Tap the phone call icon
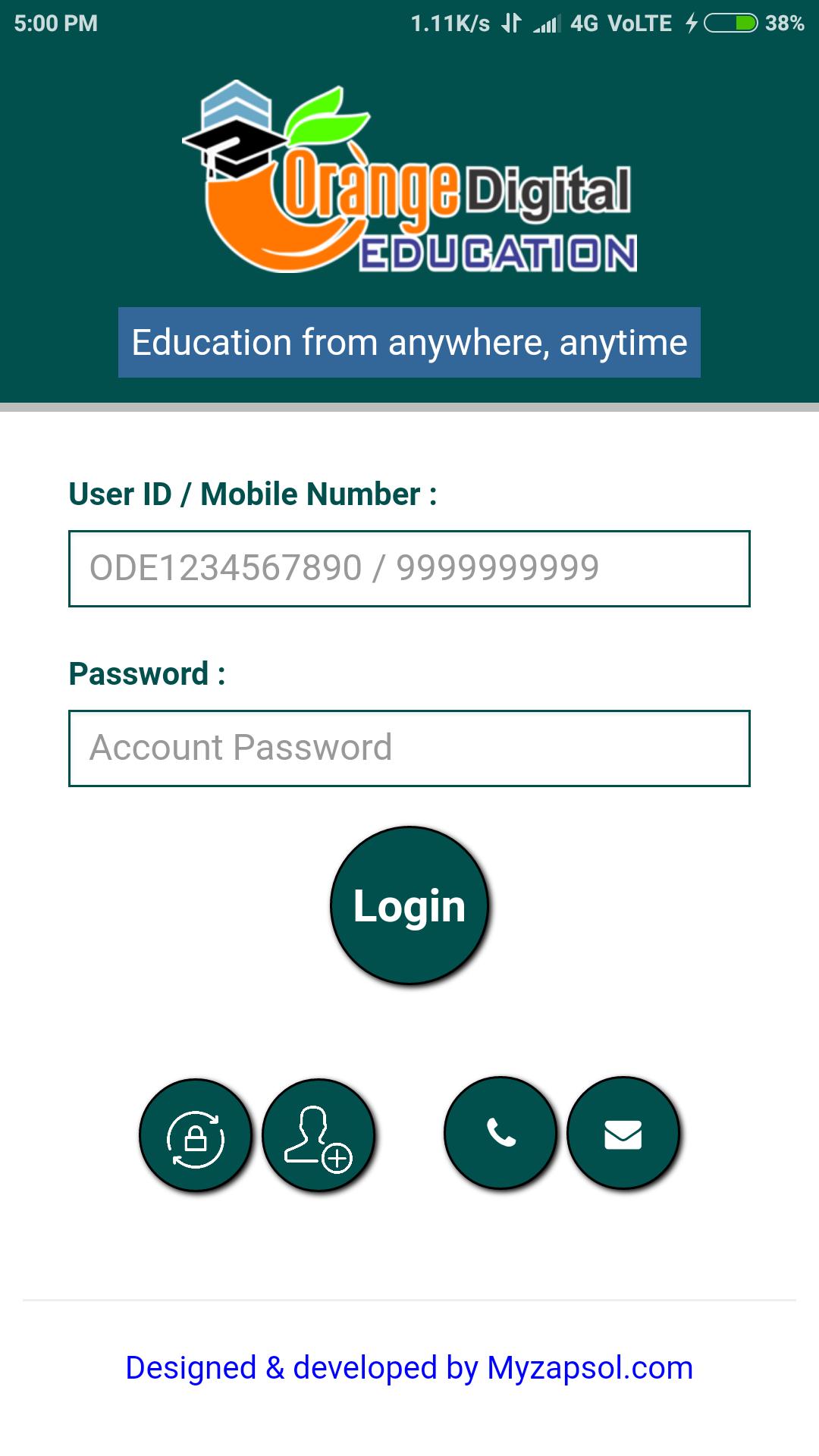The image size is (819, 1456). pos(500,1133)
